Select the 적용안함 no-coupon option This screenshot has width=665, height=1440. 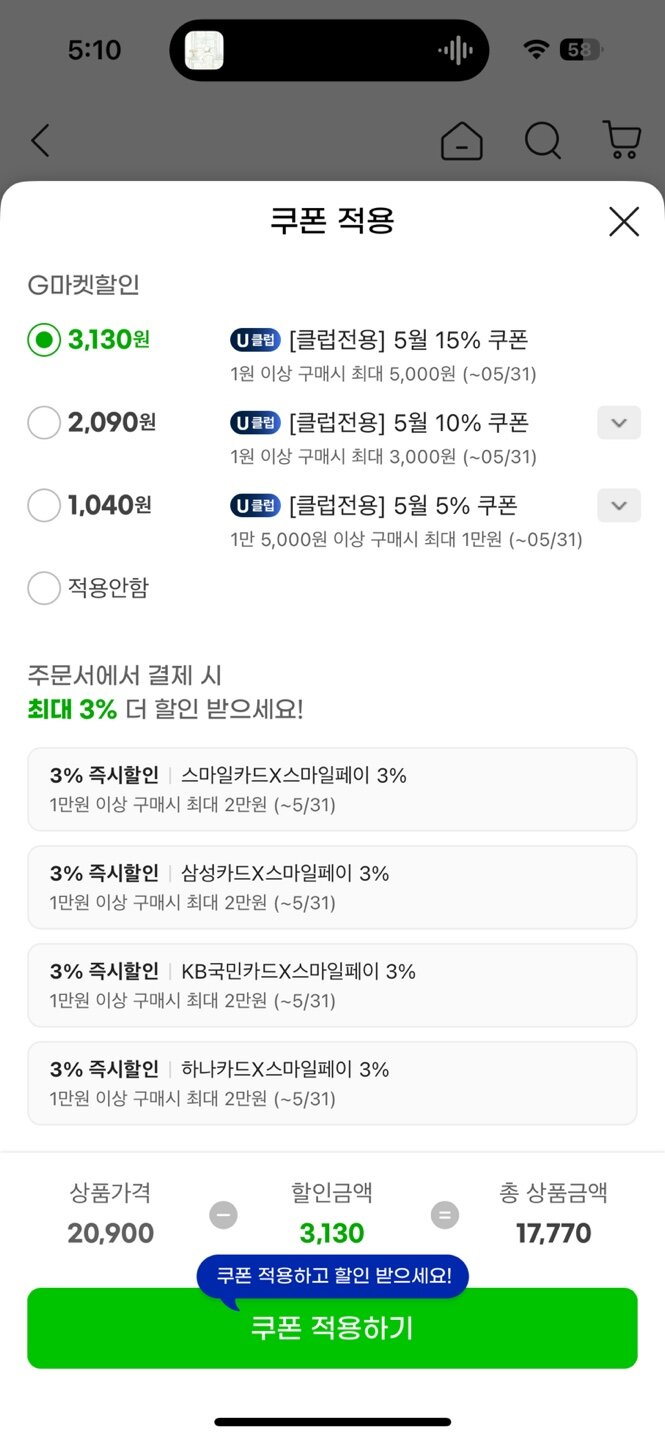pos(43,588)
